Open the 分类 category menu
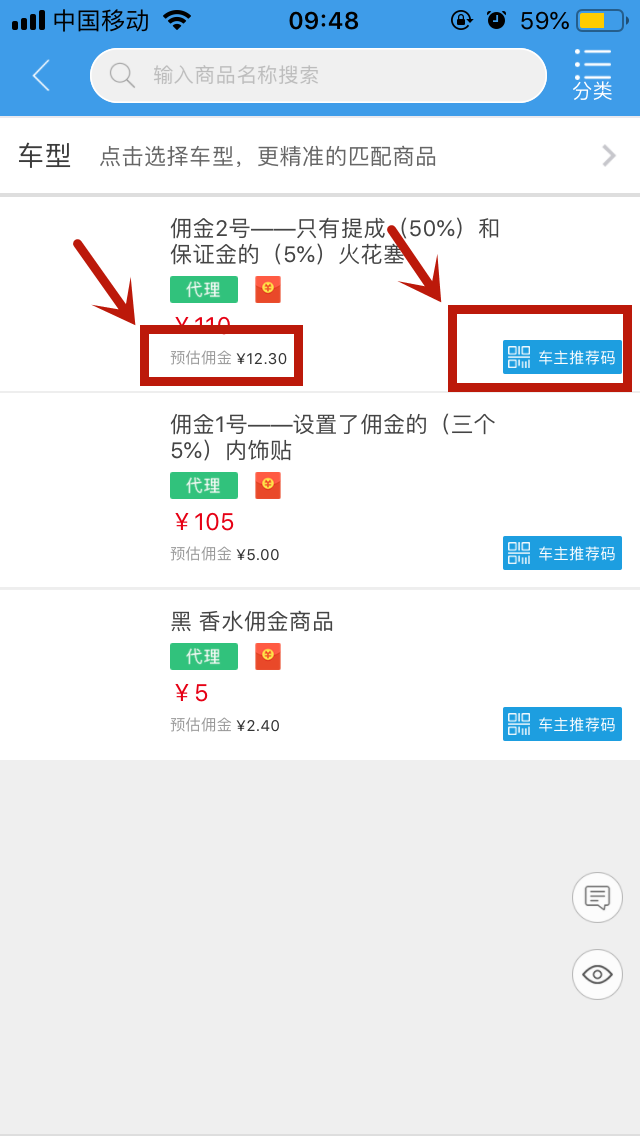This screenshot has height=1136, width=640. coord(593,76)
